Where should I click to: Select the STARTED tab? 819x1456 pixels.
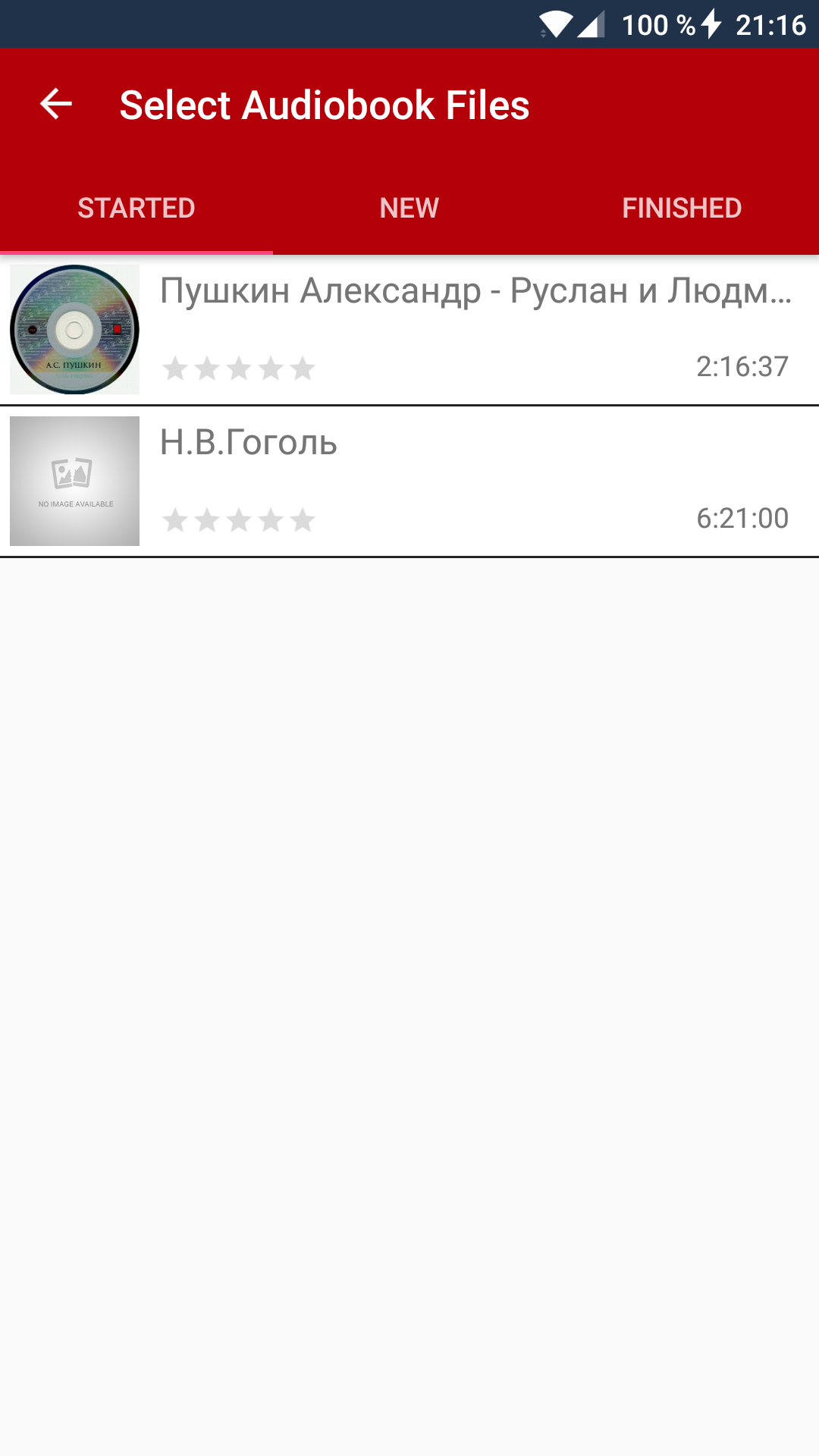point(136,208)
